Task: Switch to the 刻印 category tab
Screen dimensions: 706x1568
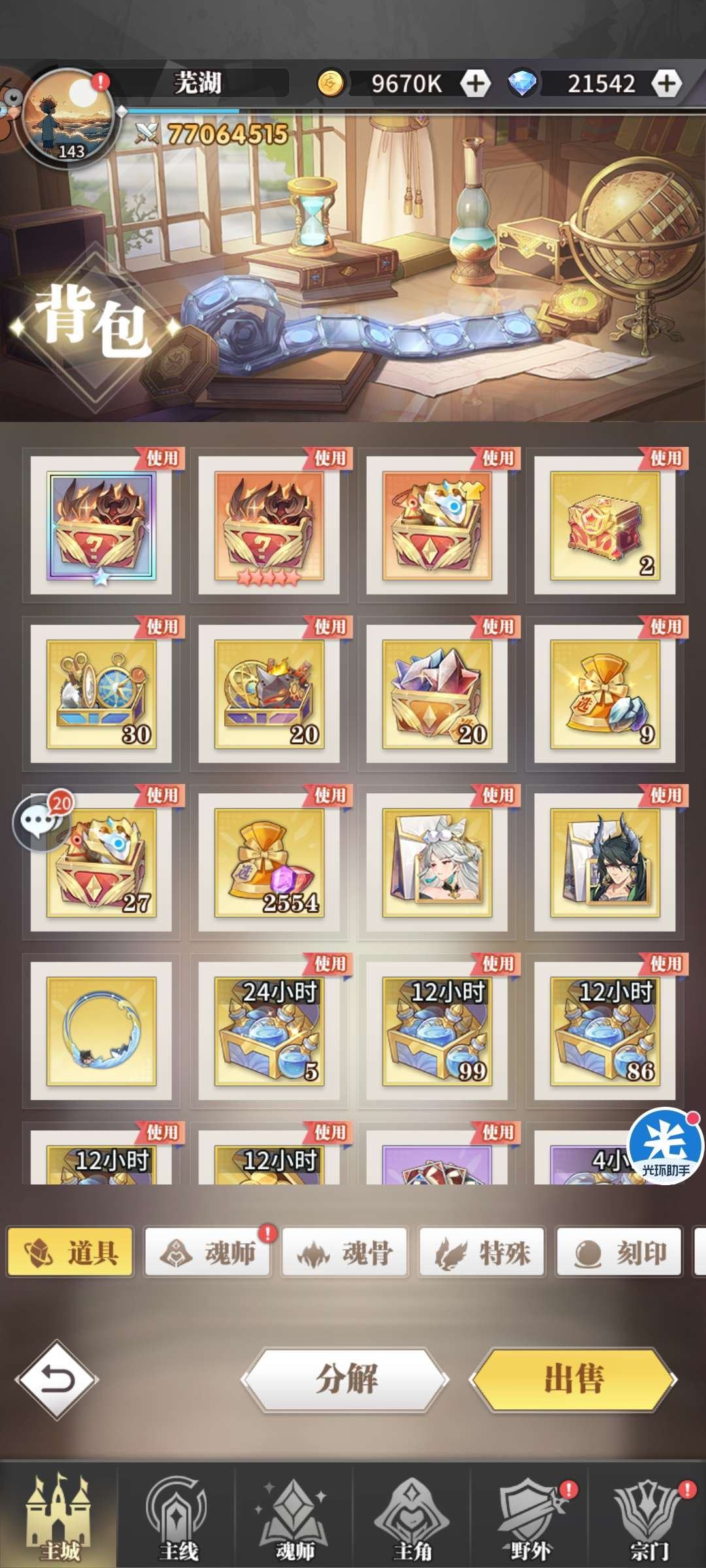Action: (x=619, y=1252)
